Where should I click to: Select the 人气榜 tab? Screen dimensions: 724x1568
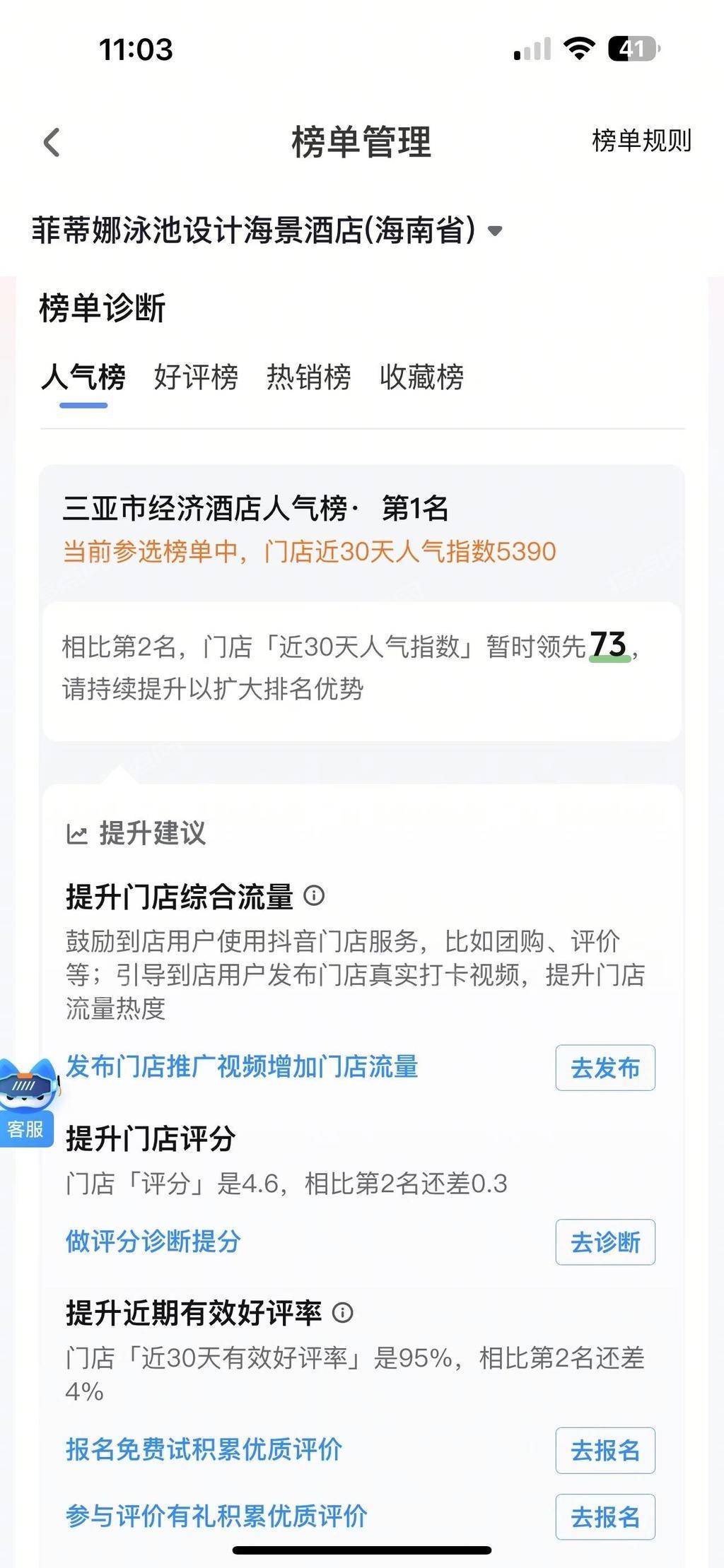coord(83,377)
